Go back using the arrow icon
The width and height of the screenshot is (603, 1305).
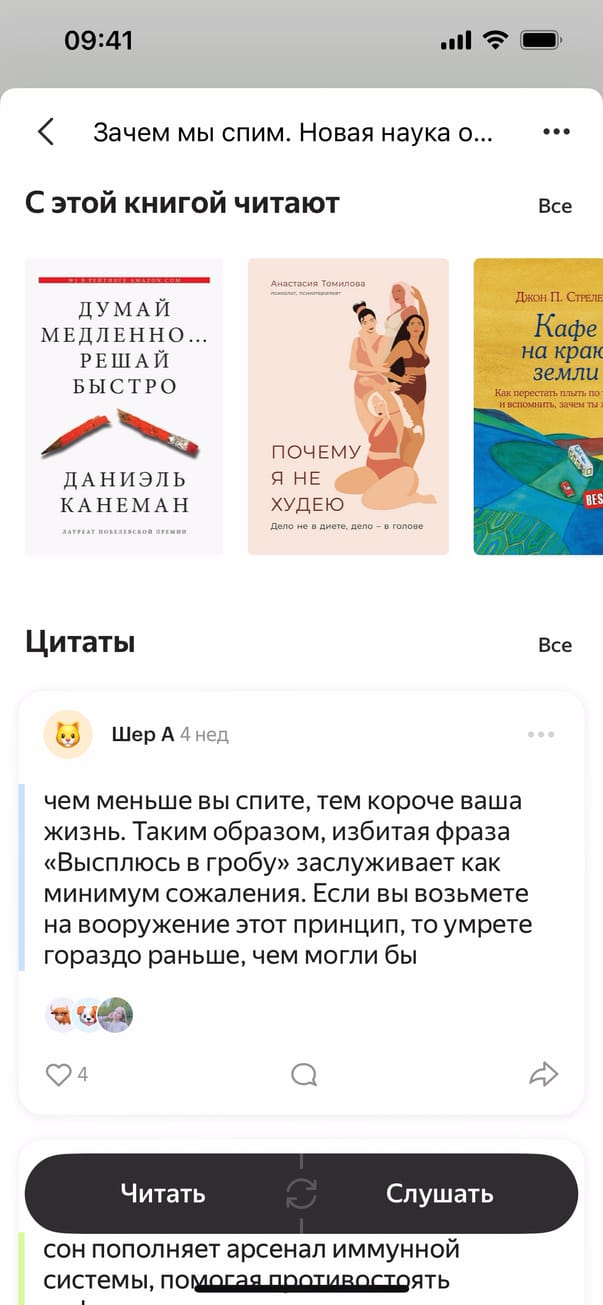[45, 132]
